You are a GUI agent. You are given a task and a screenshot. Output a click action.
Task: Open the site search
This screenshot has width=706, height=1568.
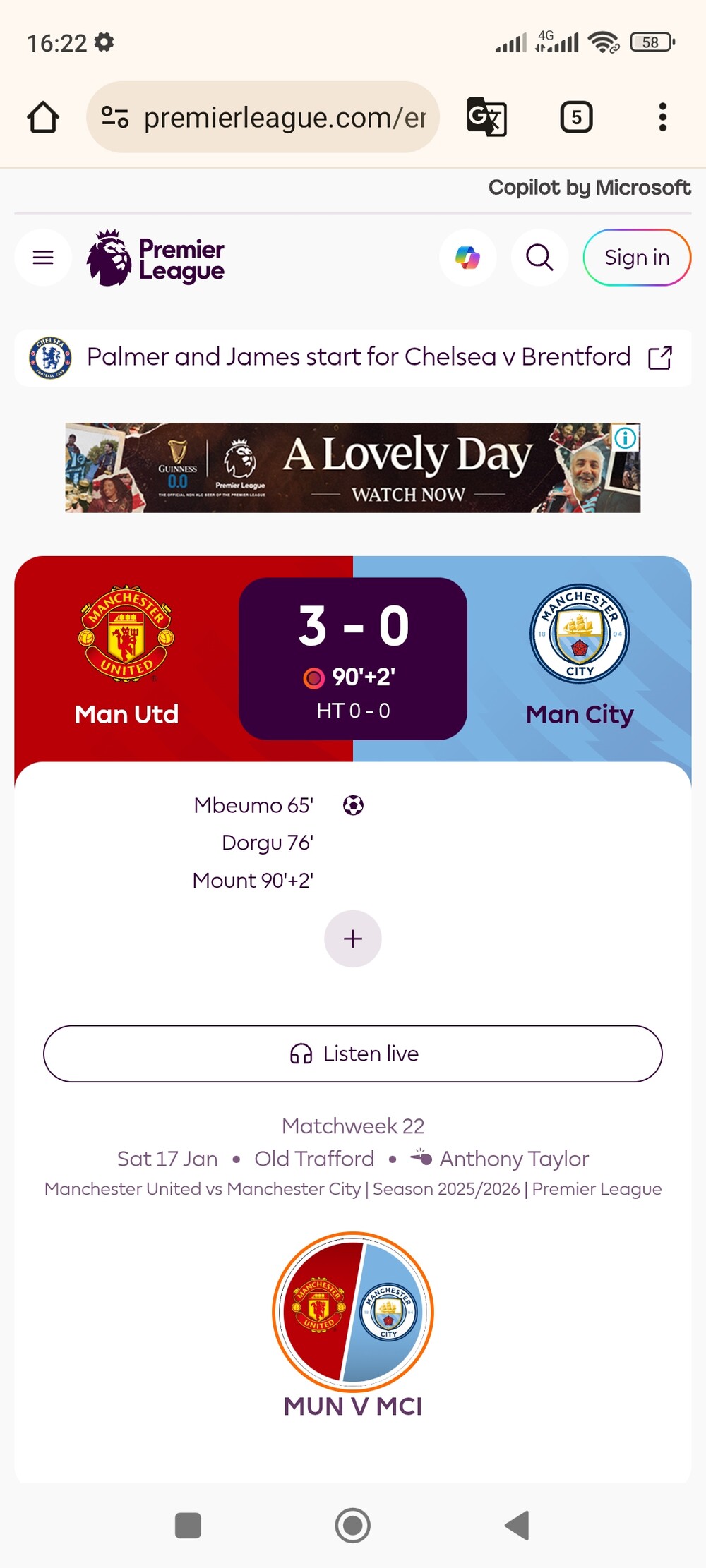pyautogui.click(x=539, y=258)
